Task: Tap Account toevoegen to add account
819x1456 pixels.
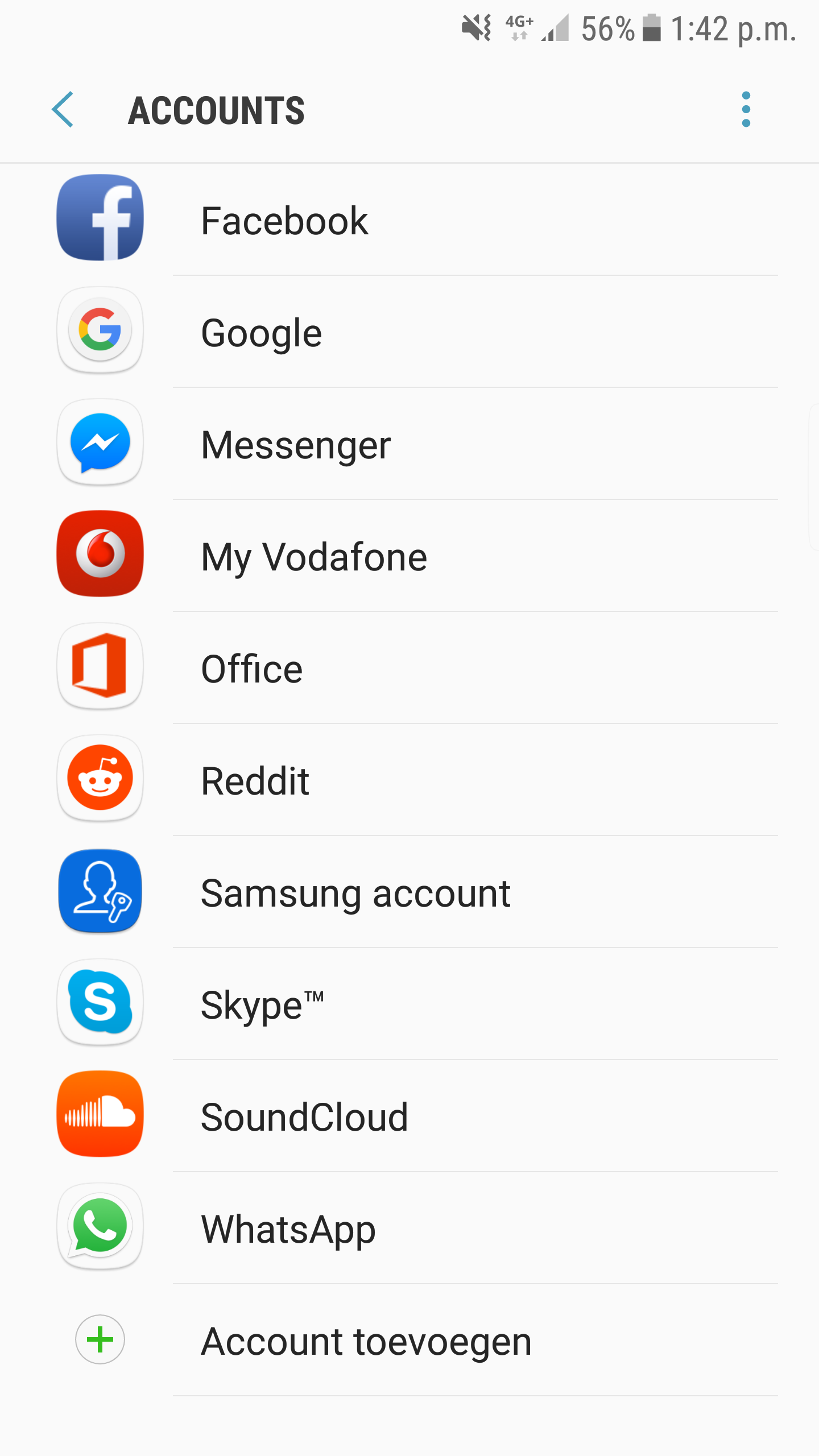Action: (409, 1340)
